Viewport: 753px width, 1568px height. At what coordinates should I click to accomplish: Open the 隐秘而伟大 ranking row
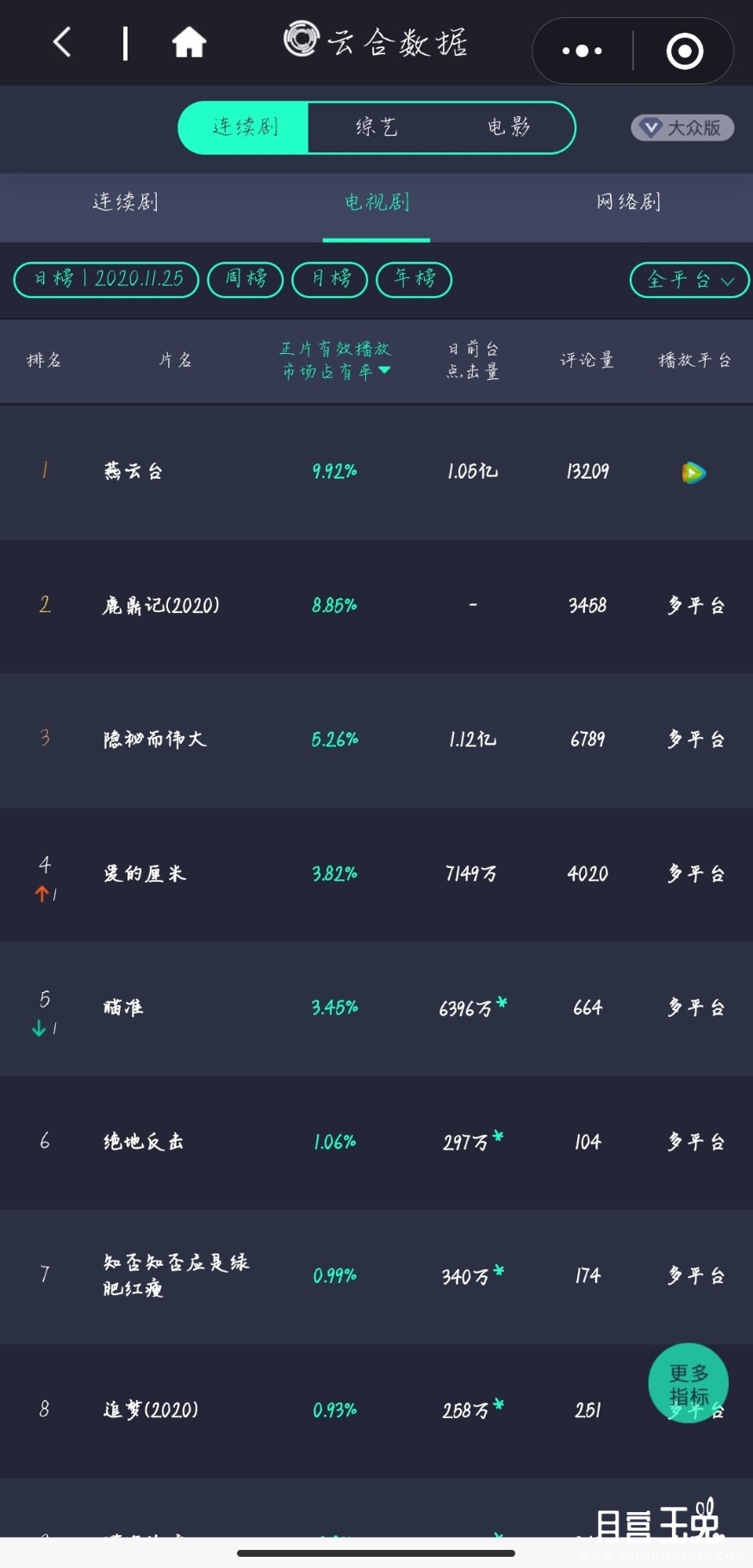[376, 741]
